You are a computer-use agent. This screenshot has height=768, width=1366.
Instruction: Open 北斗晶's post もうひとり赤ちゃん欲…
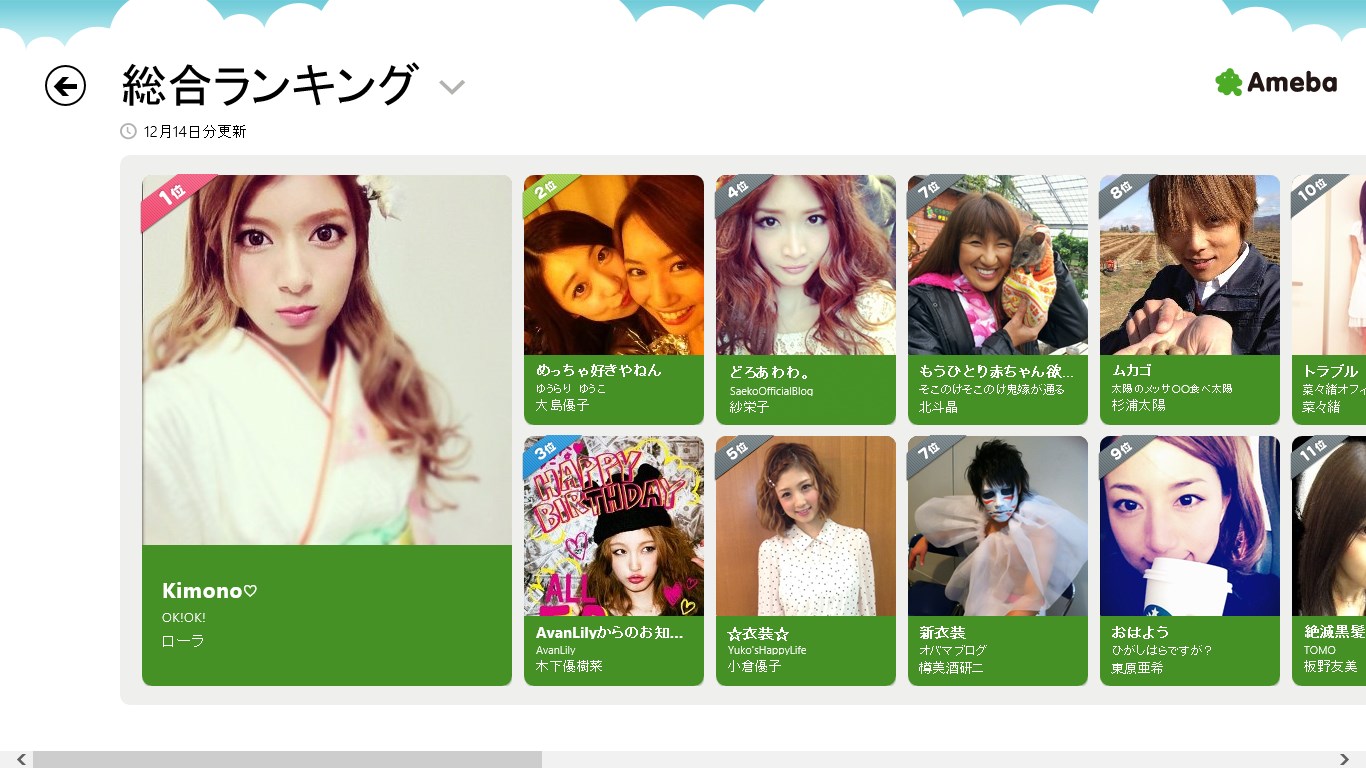coord(997,300)
